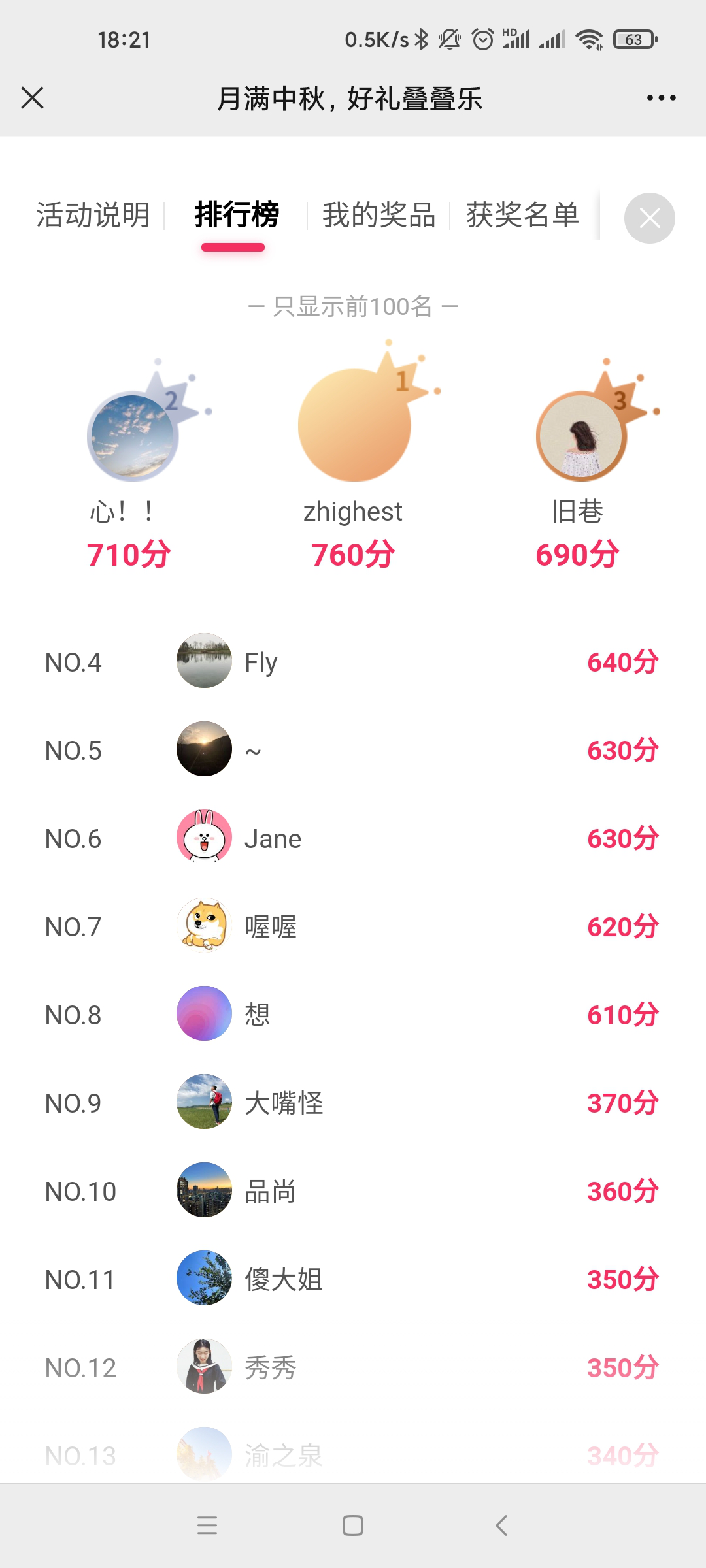The width and height of the screenshot is (706, 1568).
Task: Tap the system home button
Action: 353,1526
